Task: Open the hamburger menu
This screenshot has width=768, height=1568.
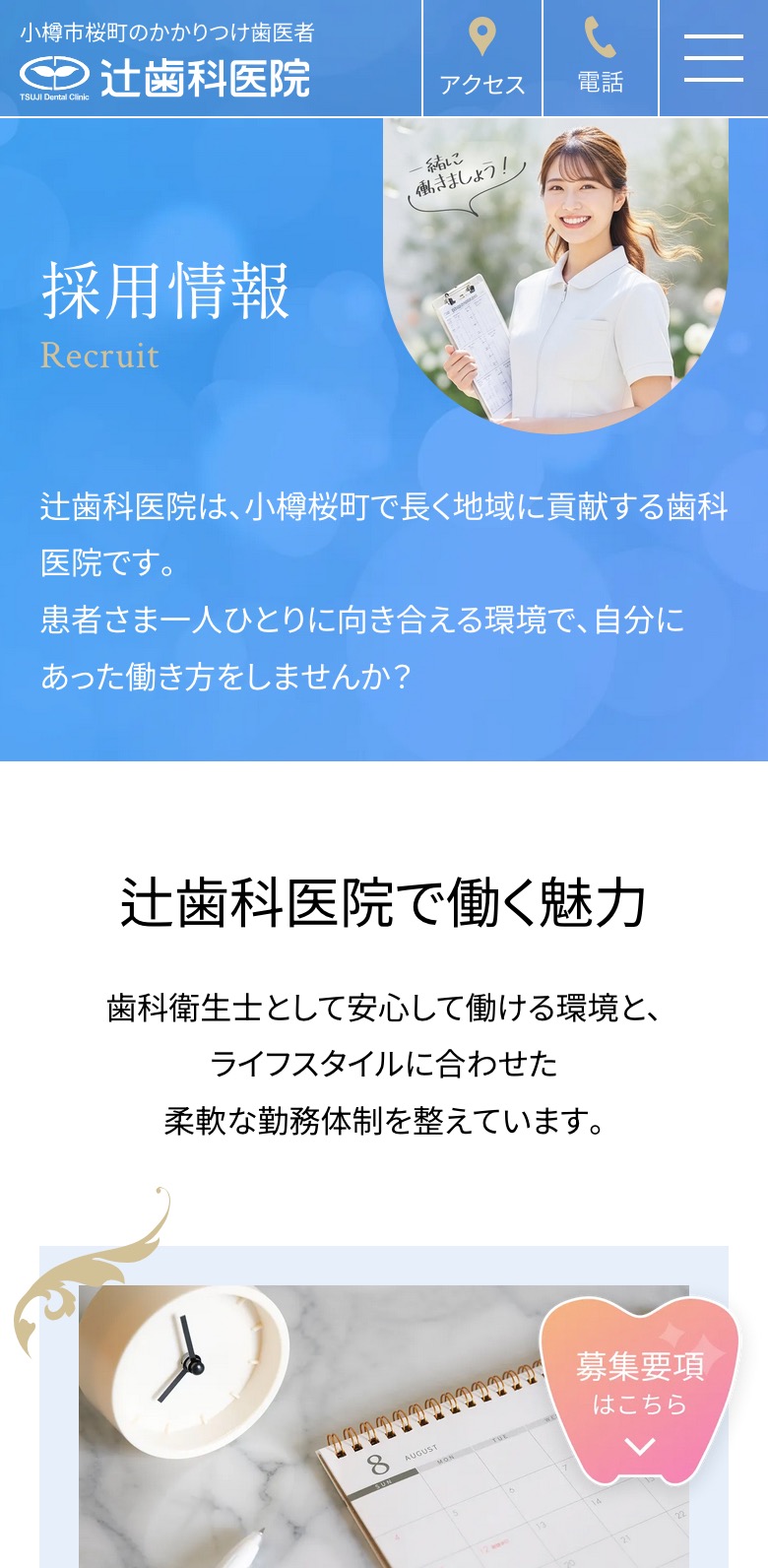Action: click(714, 59)
